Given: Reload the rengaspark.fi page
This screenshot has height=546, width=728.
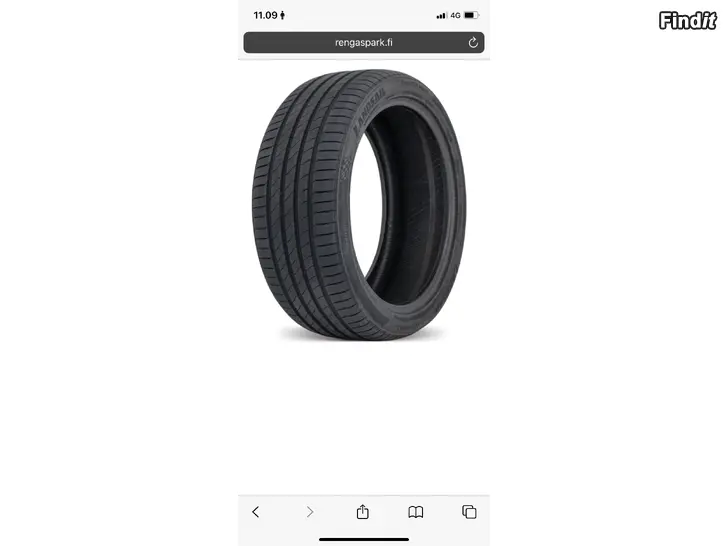Looking at the screenshot, I should click(473, 43).
